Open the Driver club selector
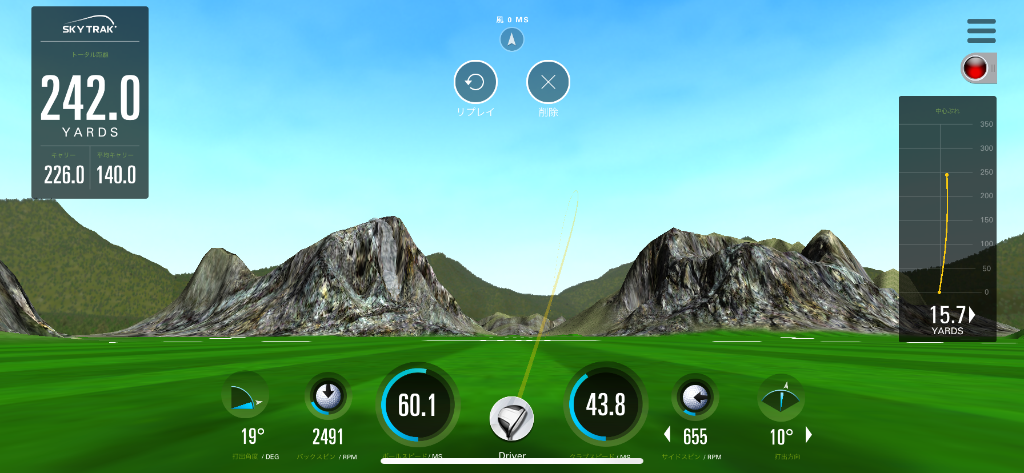 pos(512,419)
